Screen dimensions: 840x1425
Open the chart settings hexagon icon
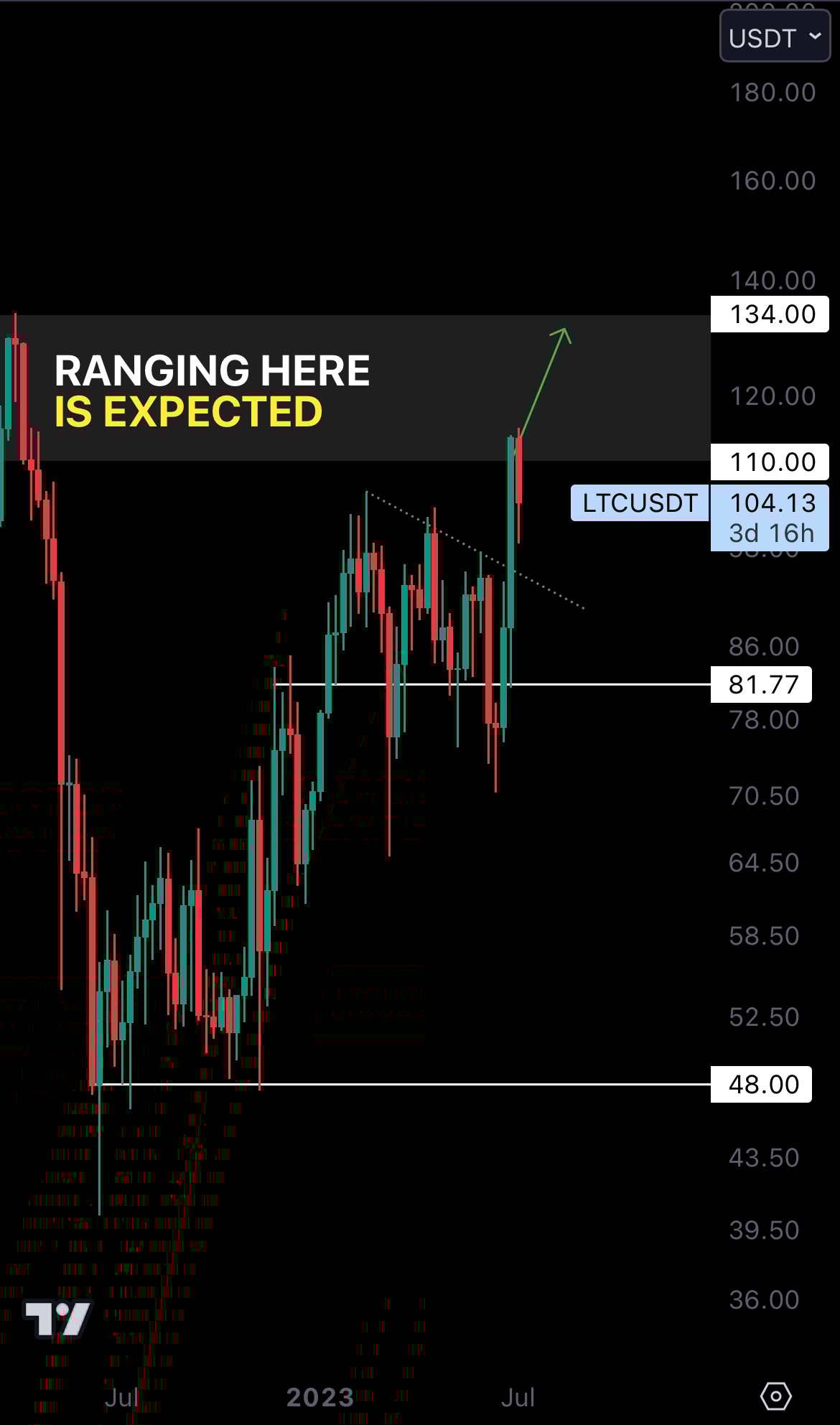tap(775, 1397)
